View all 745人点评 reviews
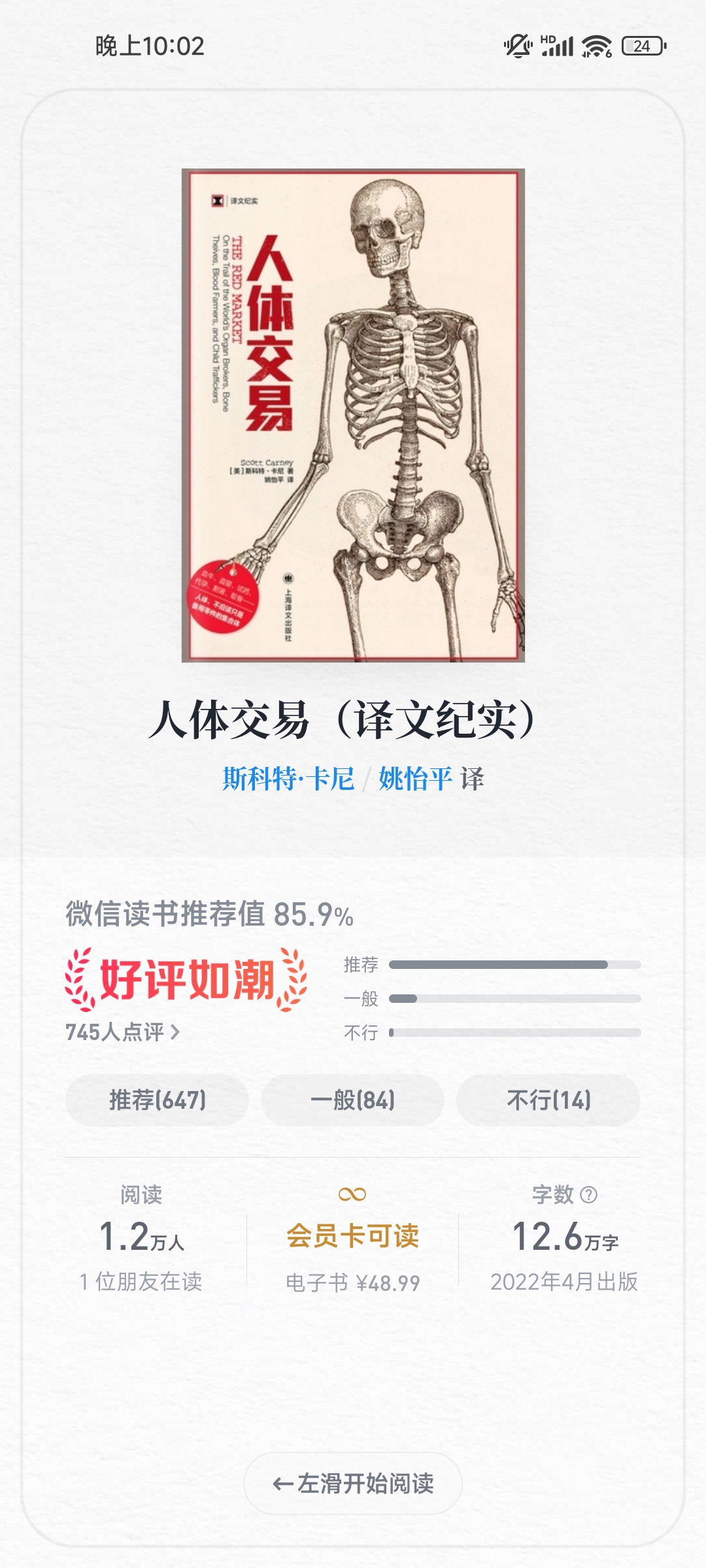This screenshot has height=1568, width=706. (x=122, y=1032)
